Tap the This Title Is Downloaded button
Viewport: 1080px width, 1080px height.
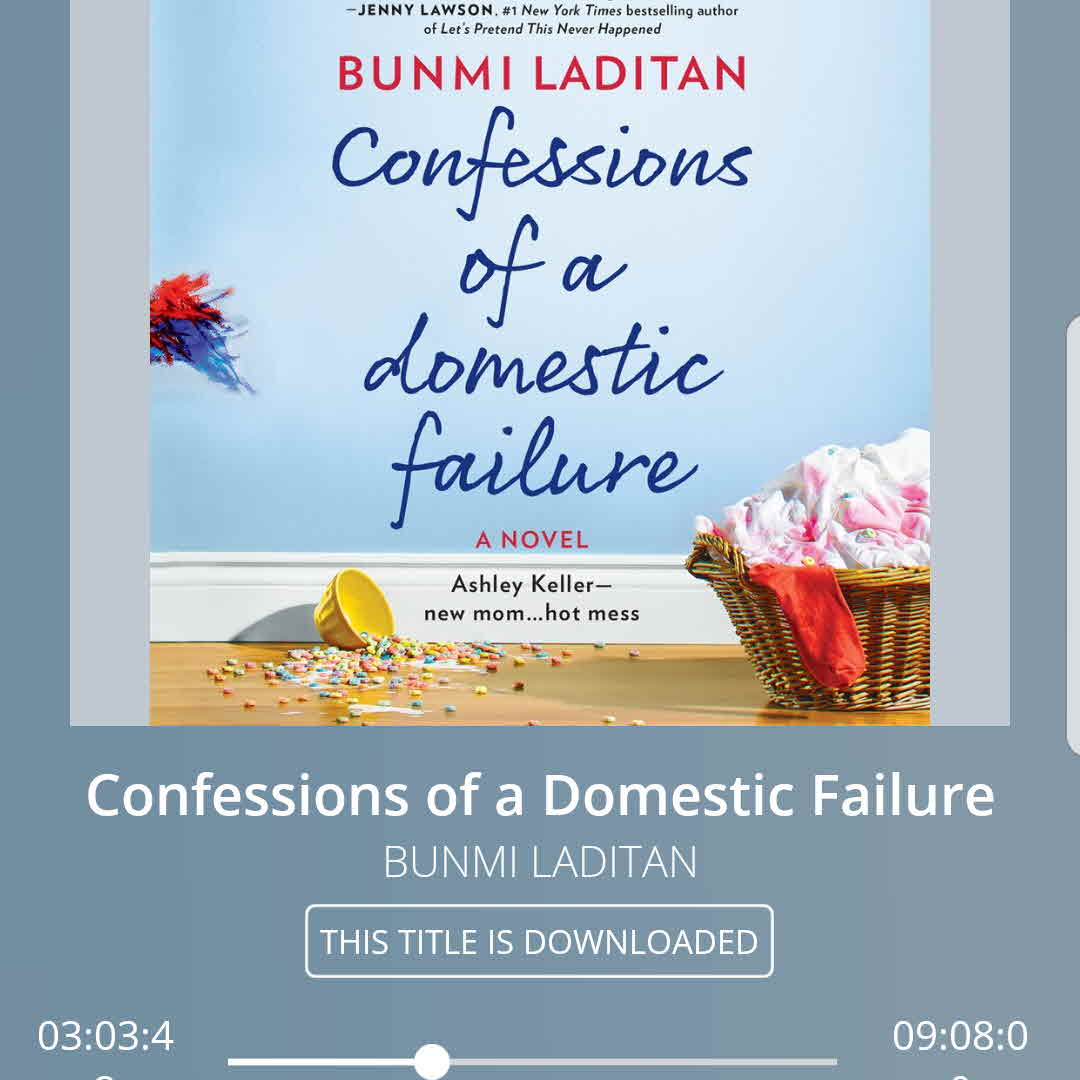(x=539, y=941)
